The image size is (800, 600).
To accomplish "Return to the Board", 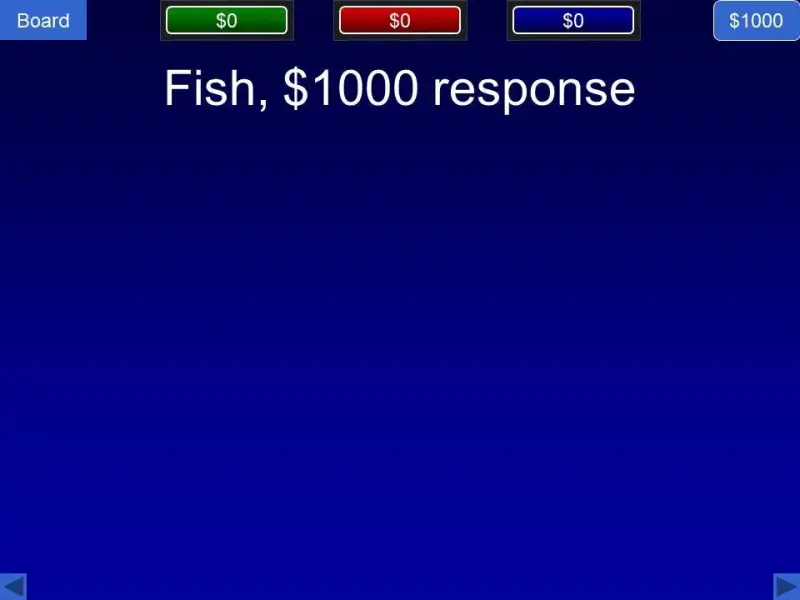I will (x=43, y=20).
